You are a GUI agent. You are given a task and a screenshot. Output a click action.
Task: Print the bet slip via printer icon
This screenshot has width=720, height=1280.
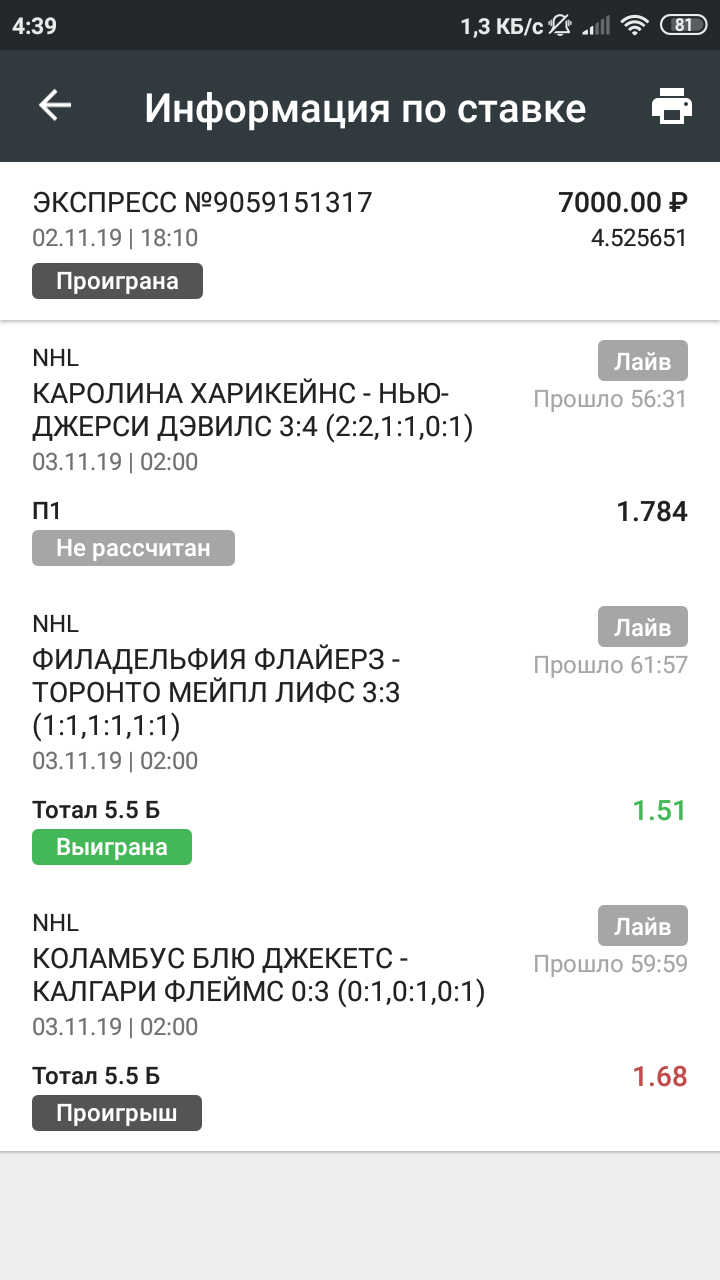(x=672, y=106)
